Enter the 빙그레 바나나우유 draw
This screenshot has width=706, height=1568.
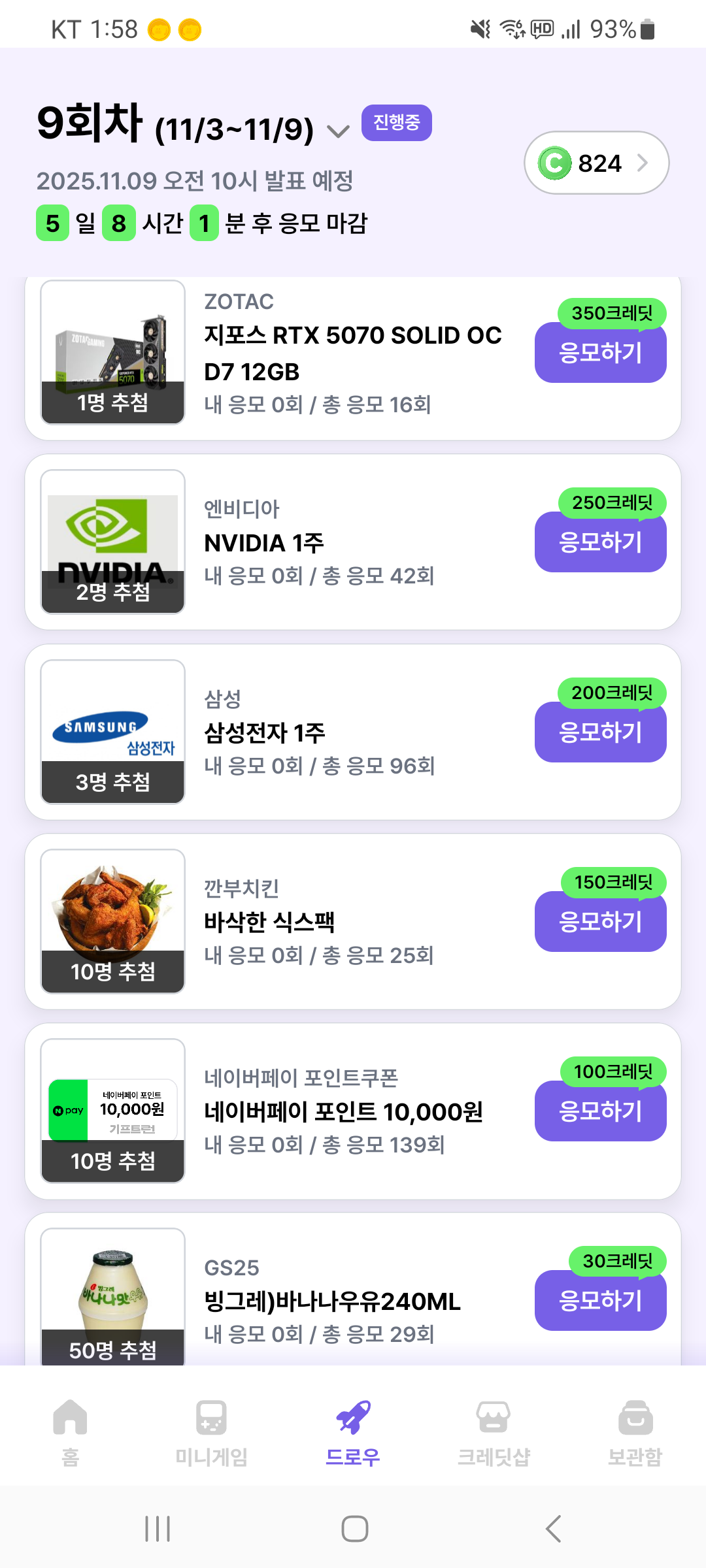[600, 1301]
